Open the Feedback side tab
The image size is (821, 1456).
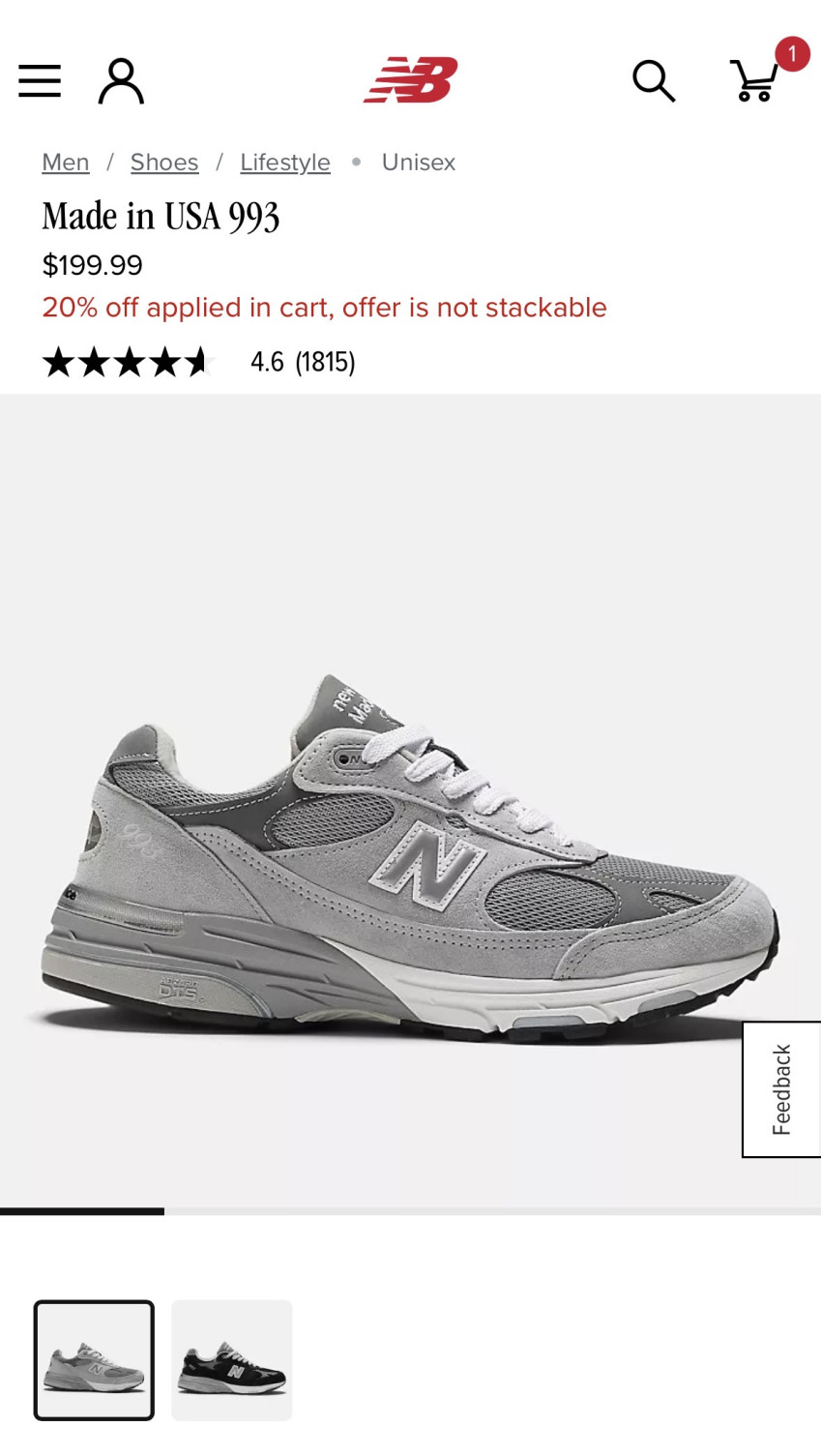pyautogui.click(x=781, y=1089)
